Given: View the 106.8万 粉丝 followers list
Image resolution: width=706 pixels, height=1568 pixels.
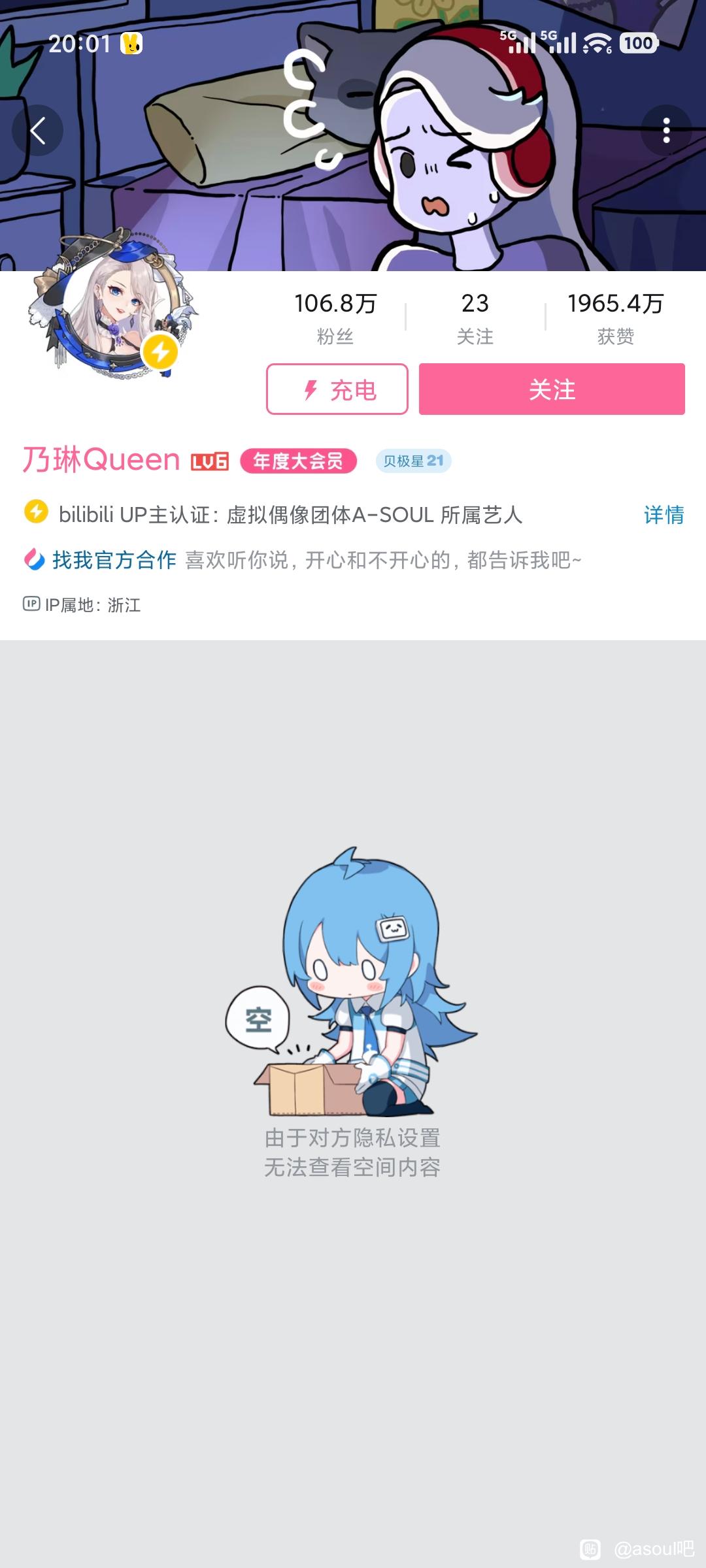Looking at the screenshot, I should [335, 318].
